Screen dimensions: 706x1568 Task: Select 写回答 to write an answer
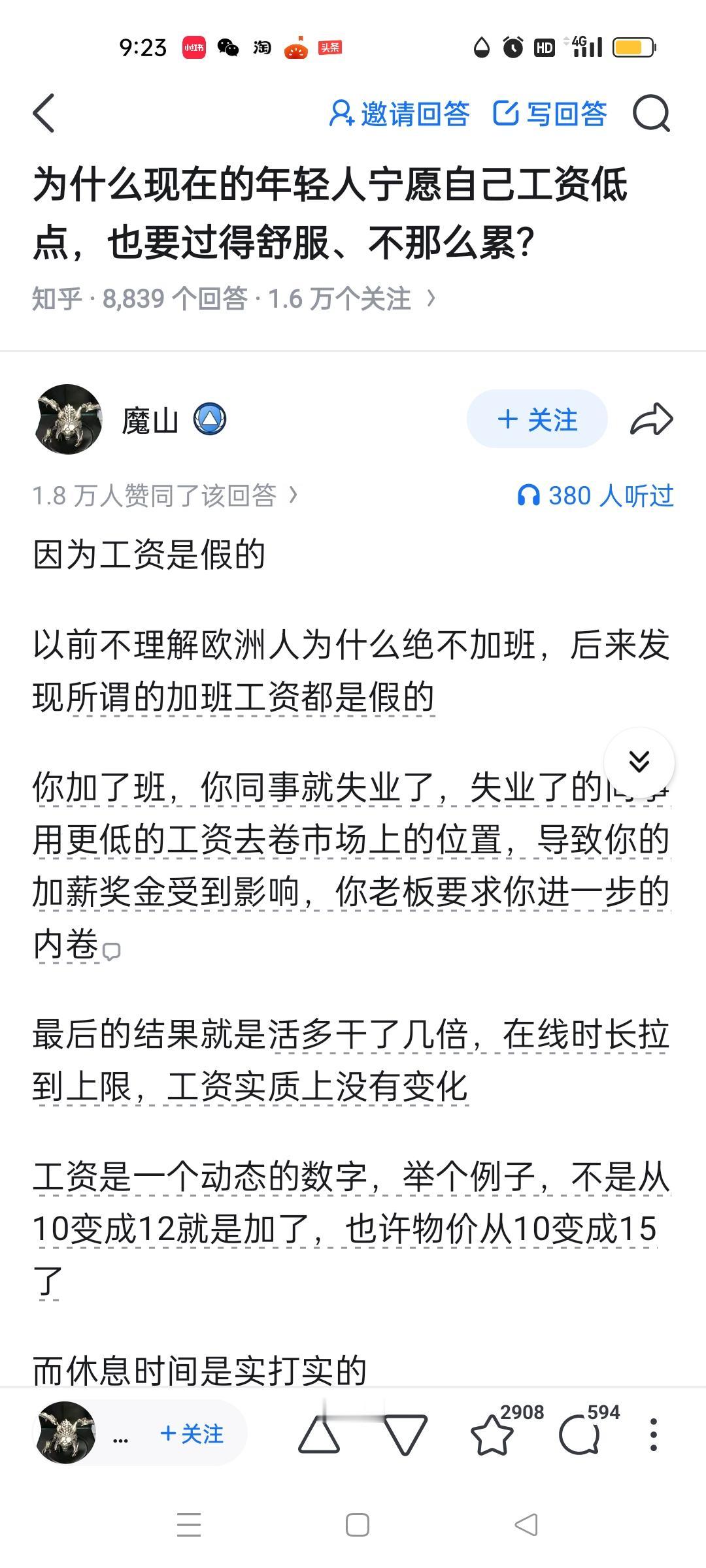pos(554,113)
